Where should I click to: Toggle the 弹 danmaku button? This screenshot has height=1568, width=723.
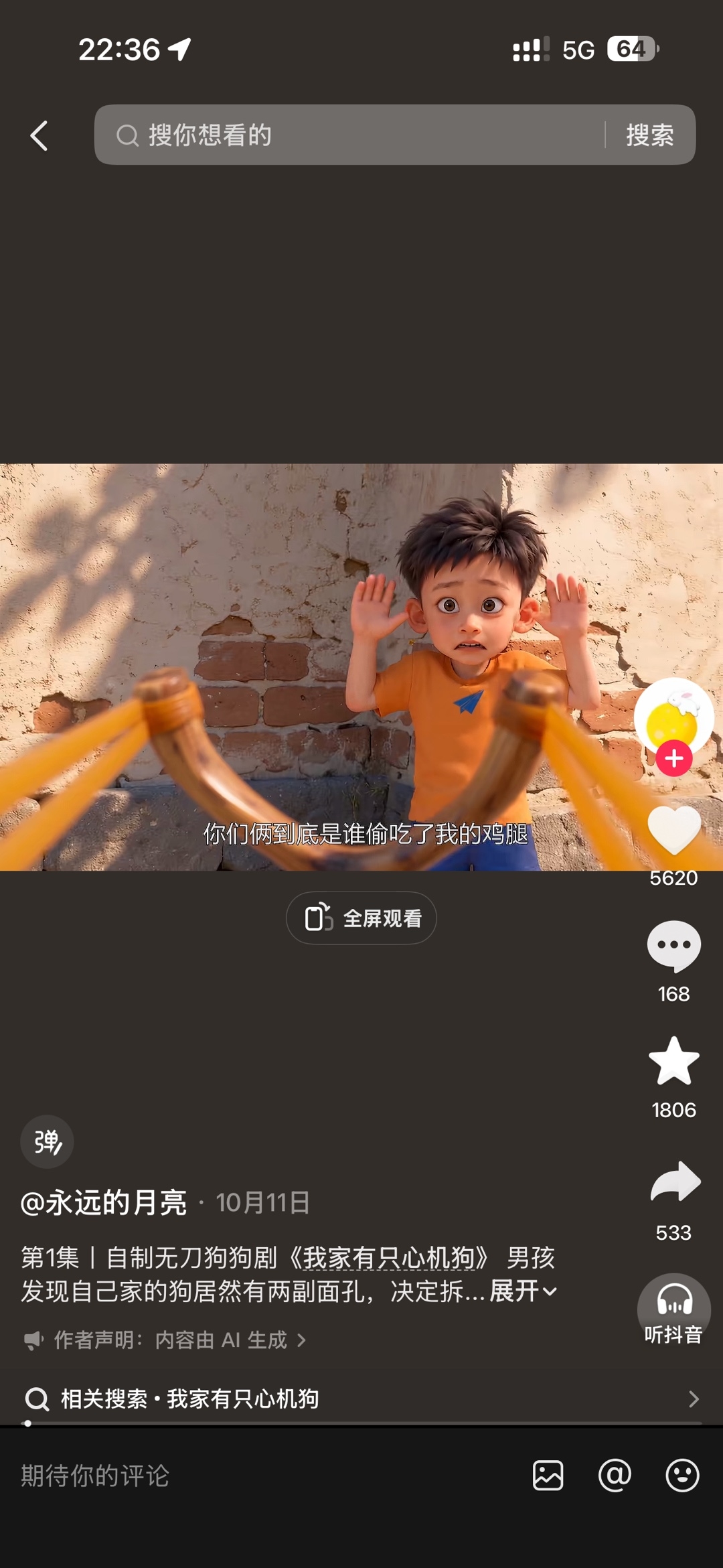tap(47, 1141)
